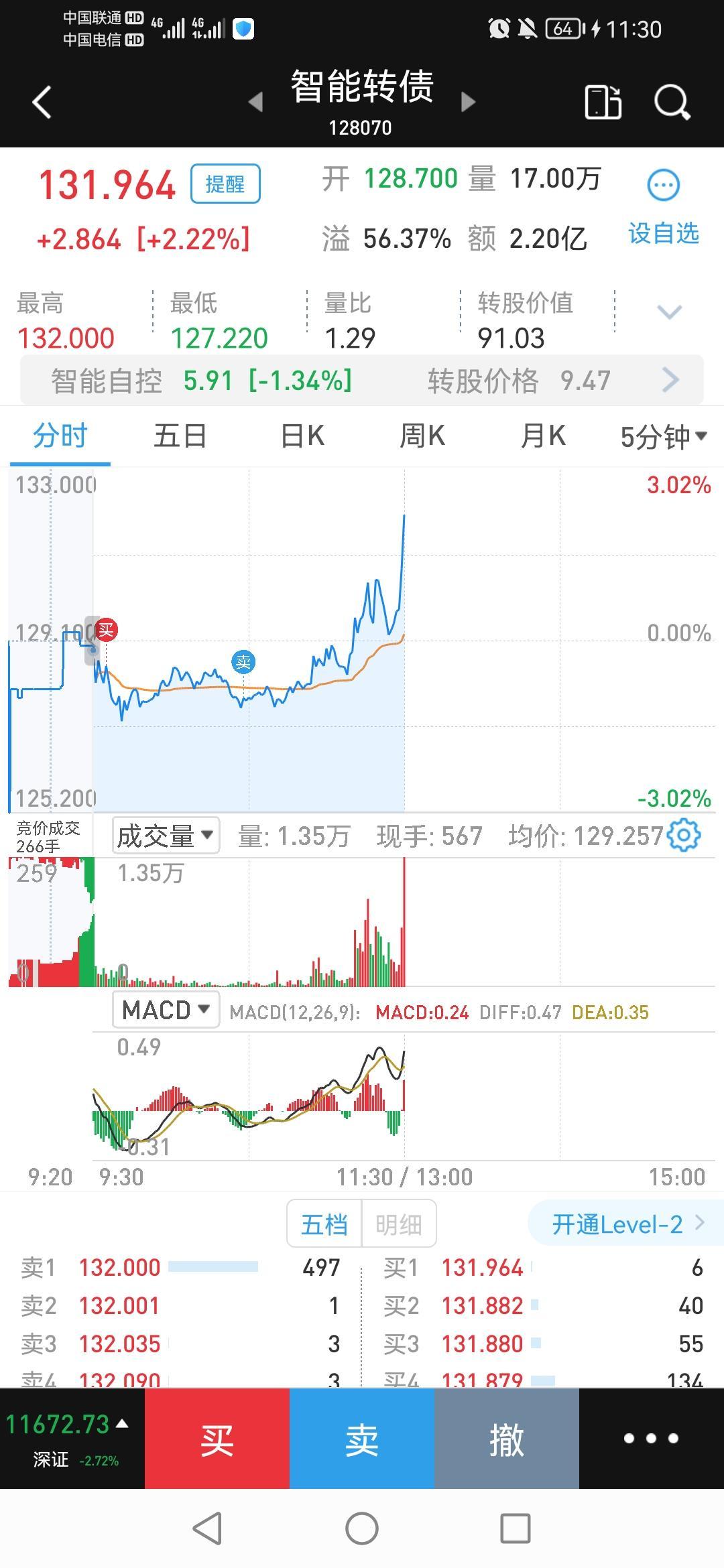Screen dimensions: 724x1568
Task: Switch to the next security with right arrow
Action: pyautogui.click(x=469, y=102)
